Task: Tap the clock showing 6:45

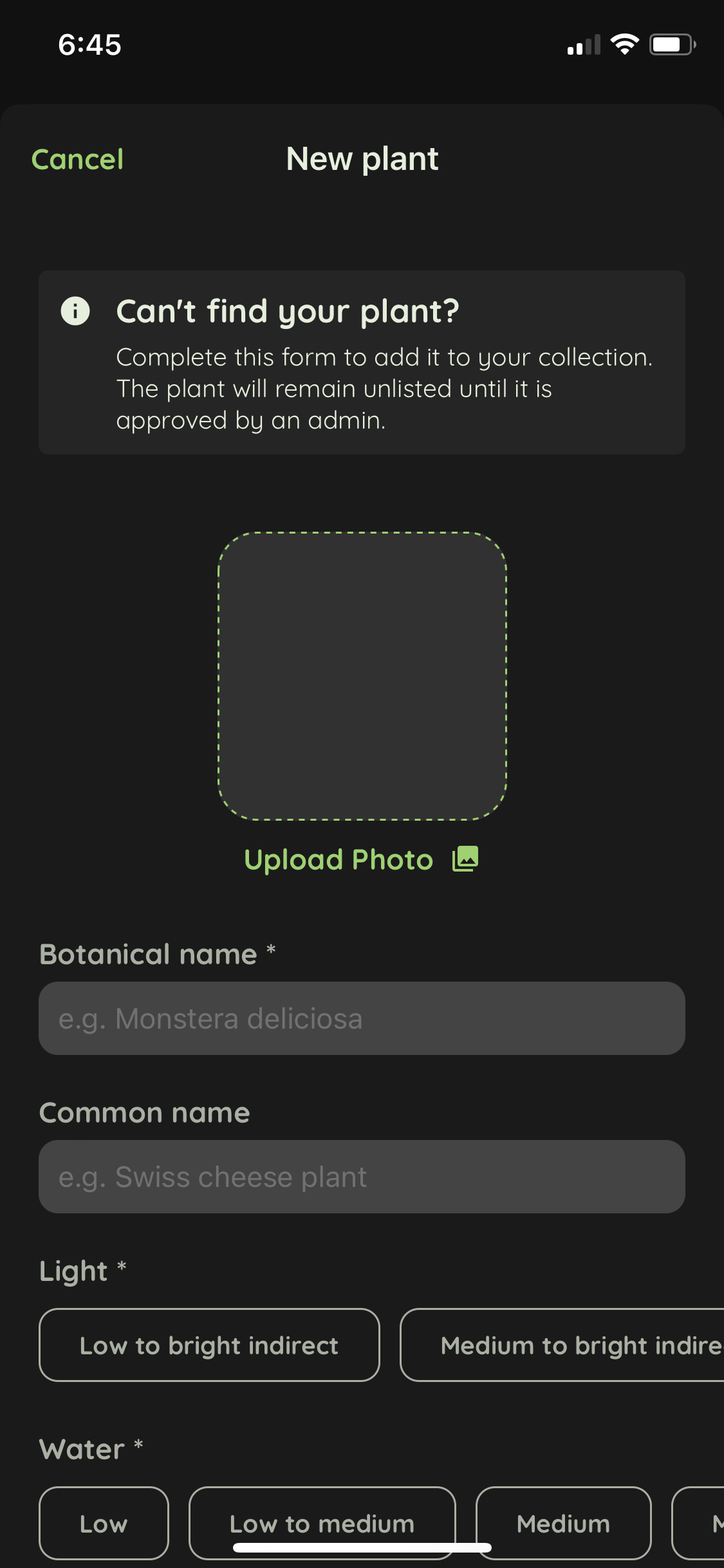Action: [x=89, y=44]
